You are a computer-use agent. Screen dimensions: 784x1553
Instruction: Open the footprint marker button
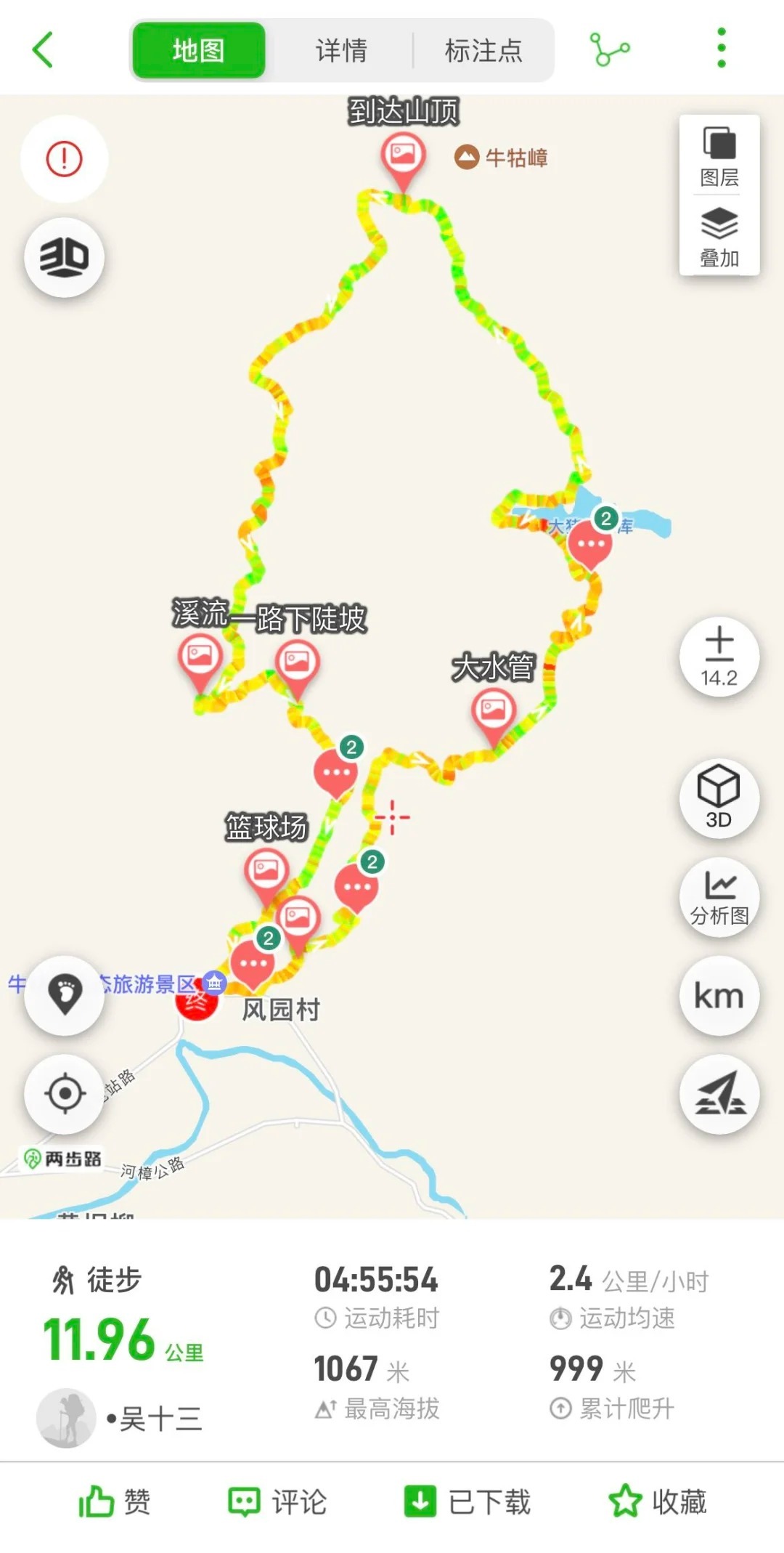(65, 995)
